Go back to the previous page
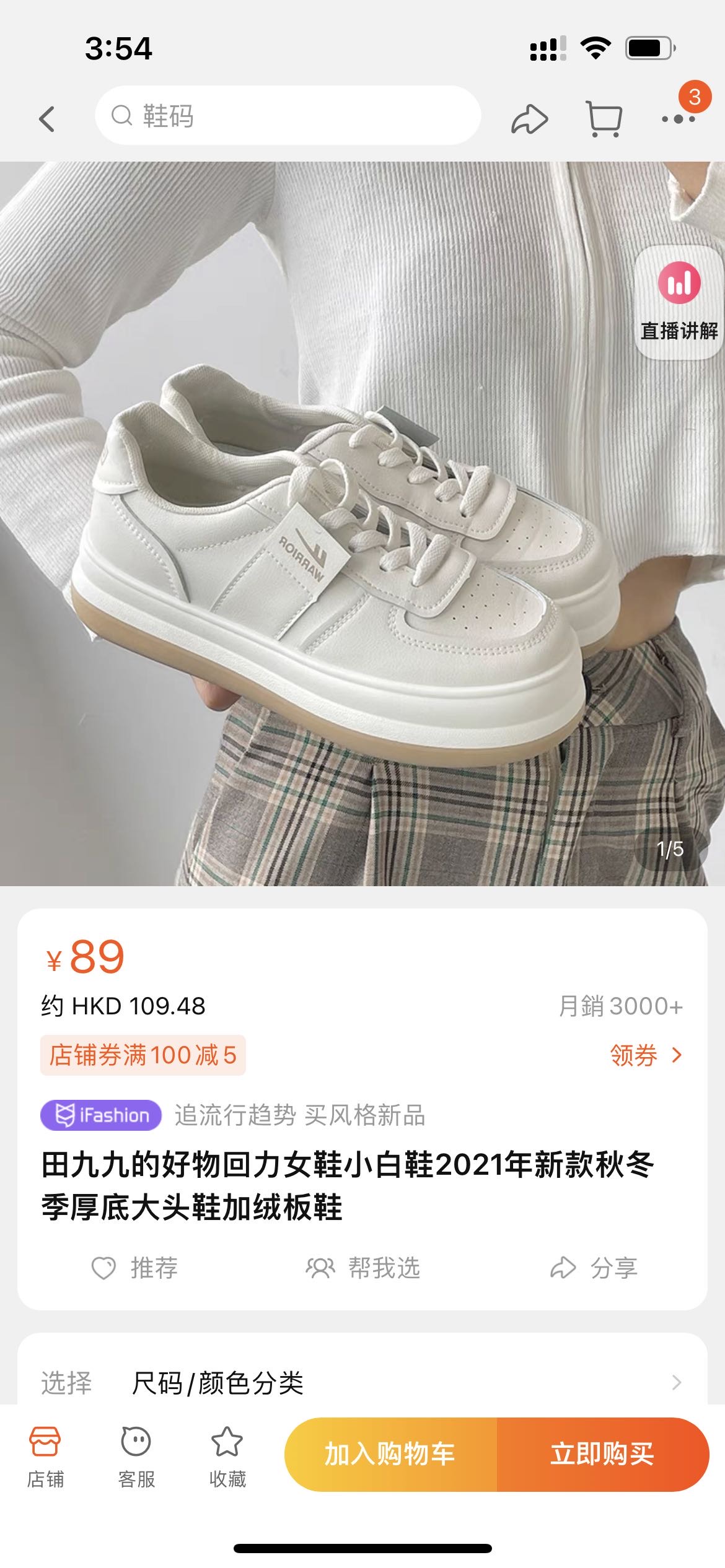725x1568 pixels. [47, 118]
